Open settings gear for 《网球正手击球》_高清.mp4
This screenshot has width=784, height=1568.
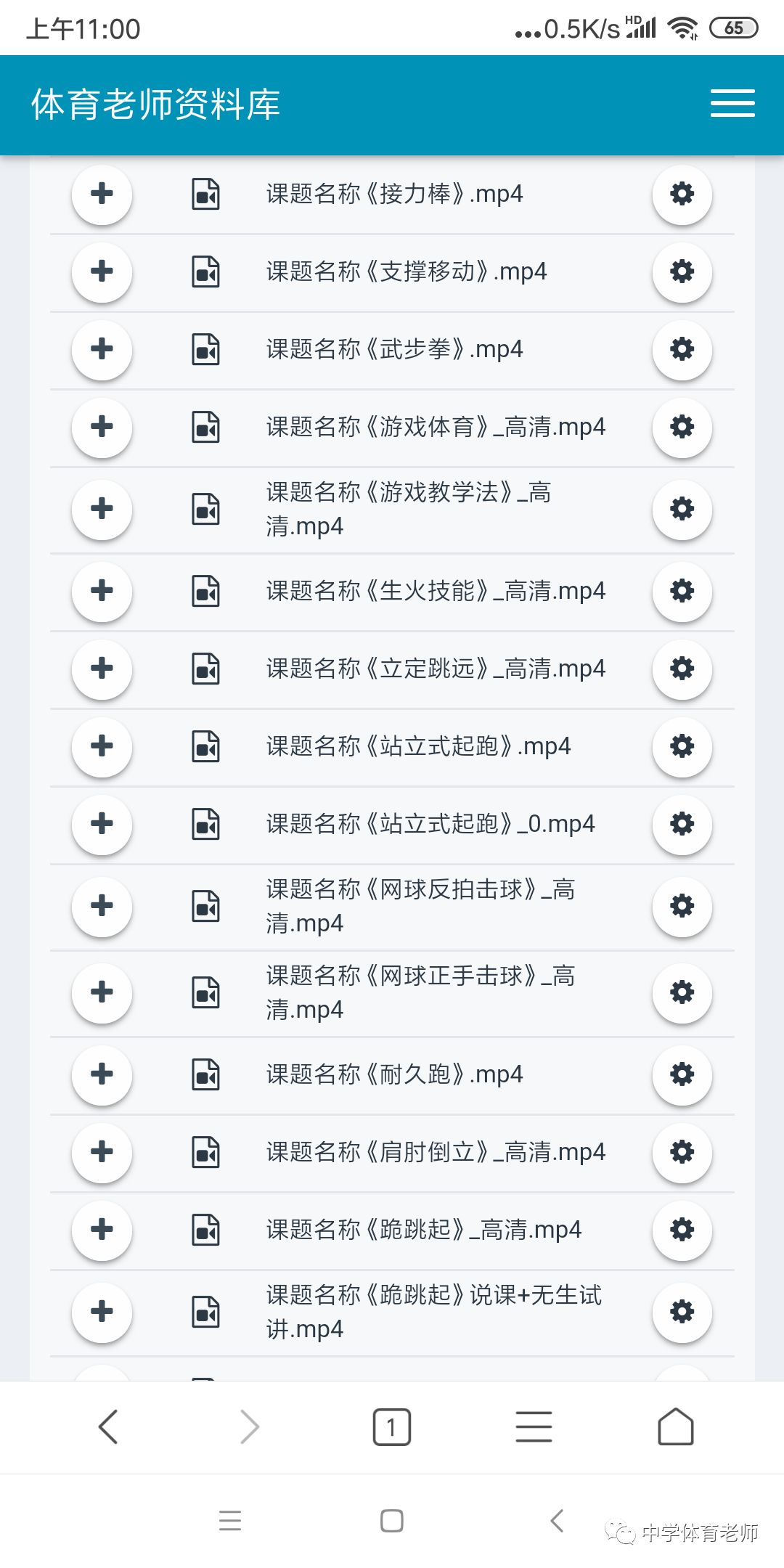(682, 992)
